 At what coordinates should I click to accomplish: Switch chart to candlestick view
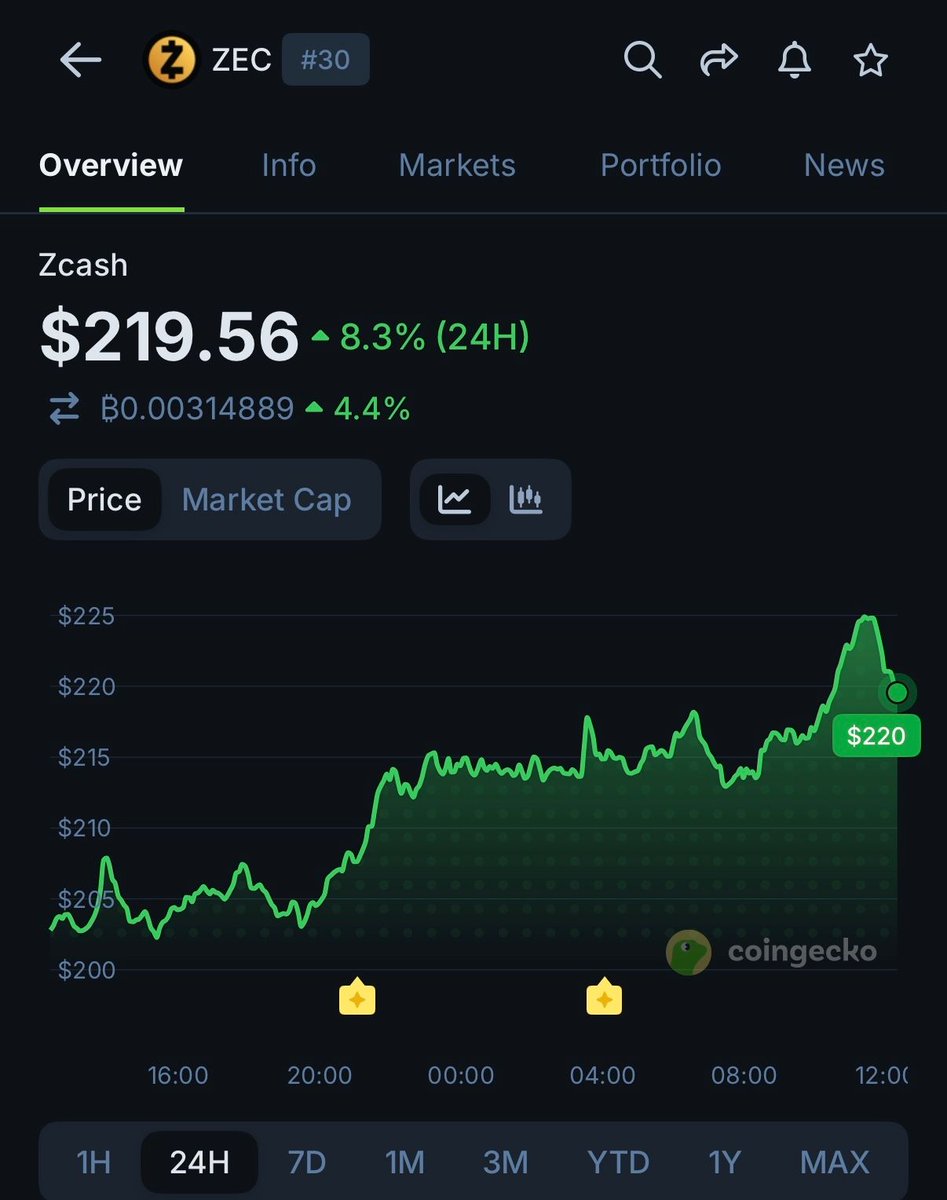click(x=526, y=499)
